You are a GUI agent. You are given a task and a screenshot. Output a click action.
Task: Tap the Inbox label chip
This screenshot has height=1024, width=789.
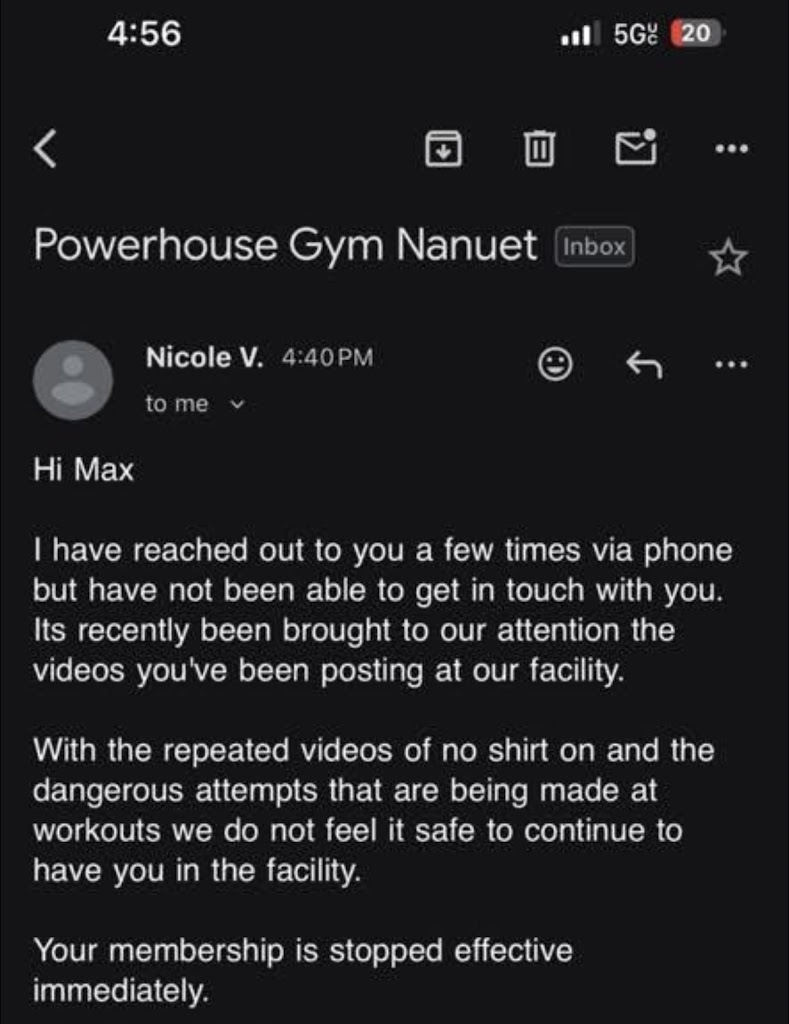(x=594, y=246)
